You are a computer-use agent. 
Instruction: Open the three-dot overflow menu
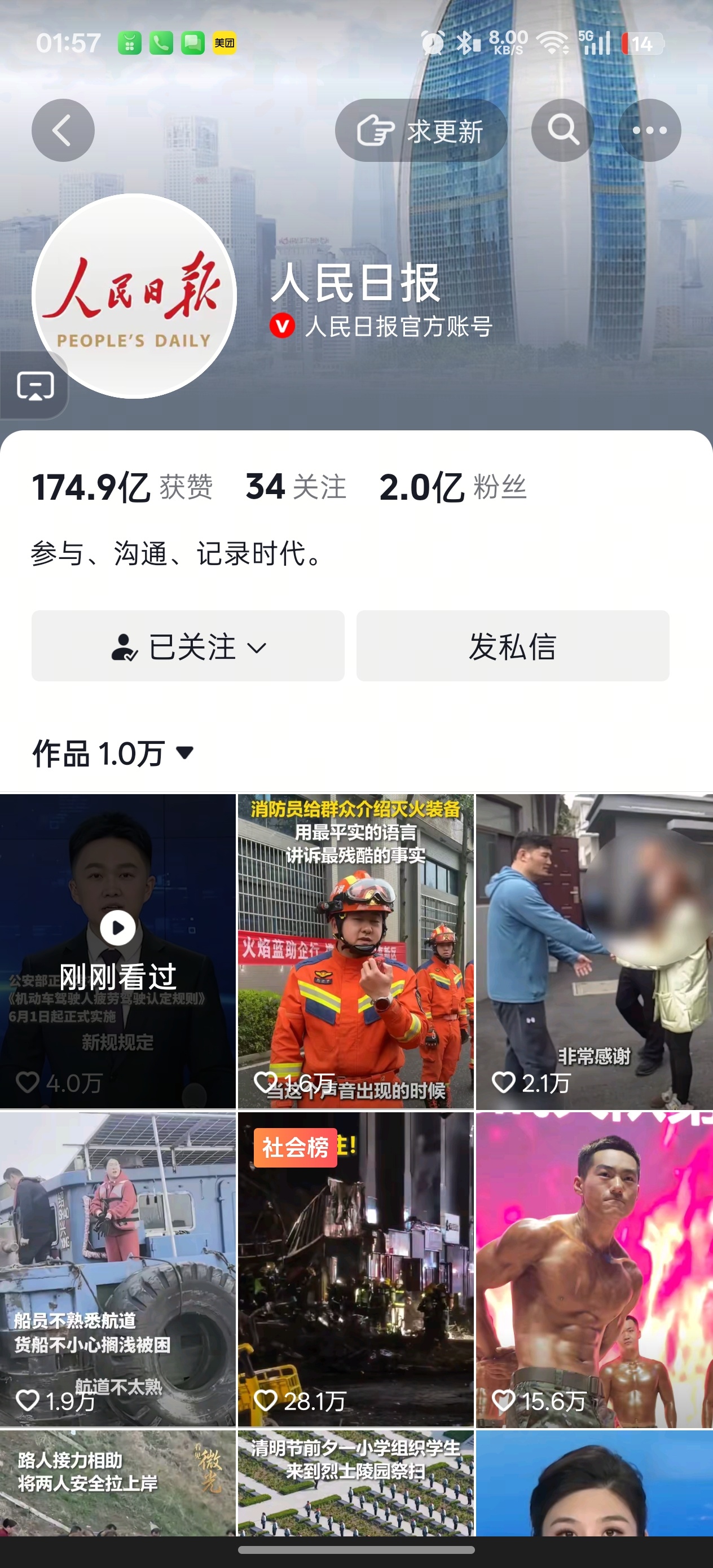(649, 130)
